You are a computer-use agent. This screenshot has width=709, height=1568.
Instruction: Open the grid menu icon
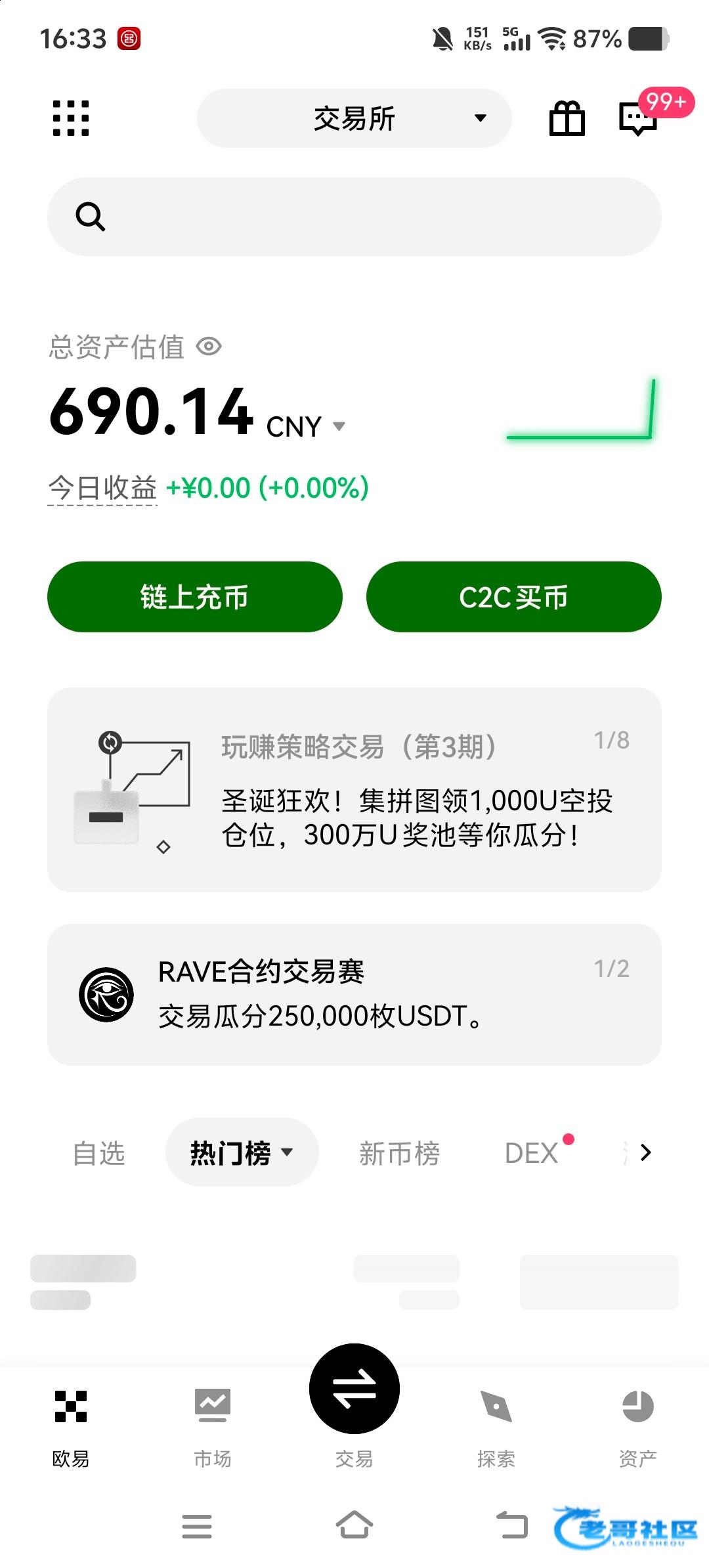(x=71, y=118)
